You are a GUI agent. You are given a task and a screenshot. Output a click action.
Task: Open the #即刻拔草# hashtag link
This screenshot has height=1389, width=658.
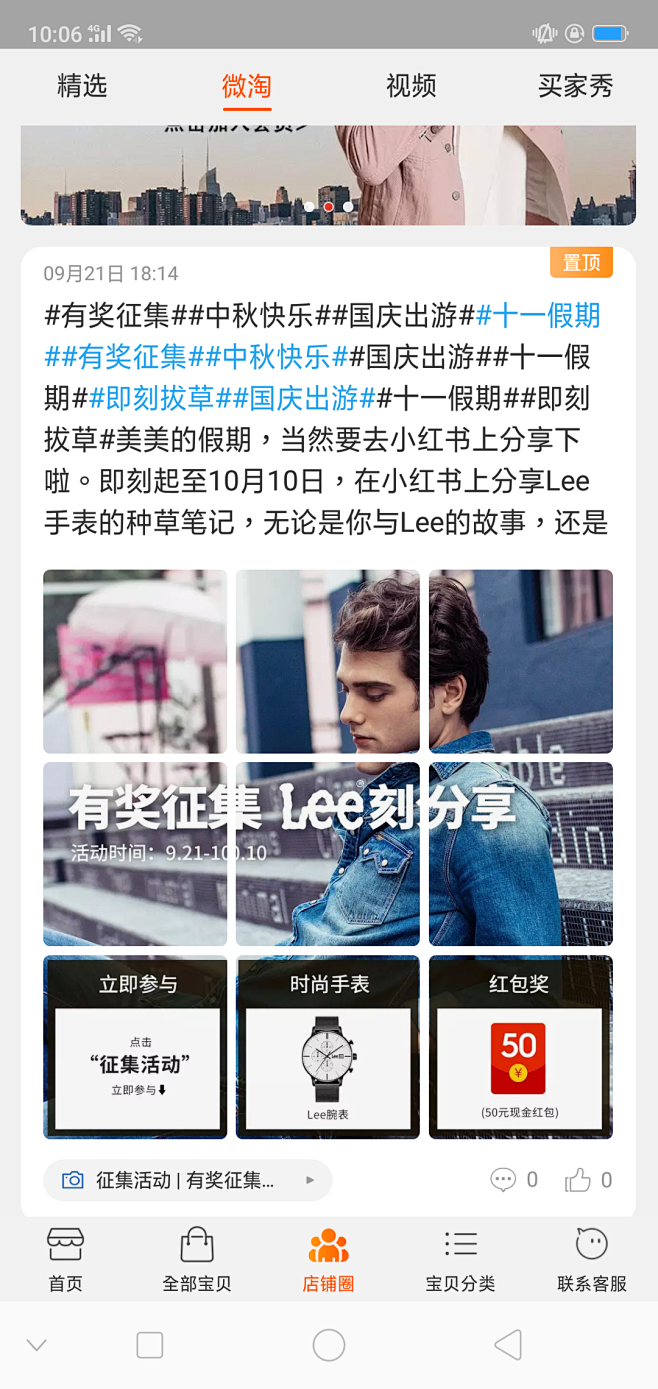(153, 399)
